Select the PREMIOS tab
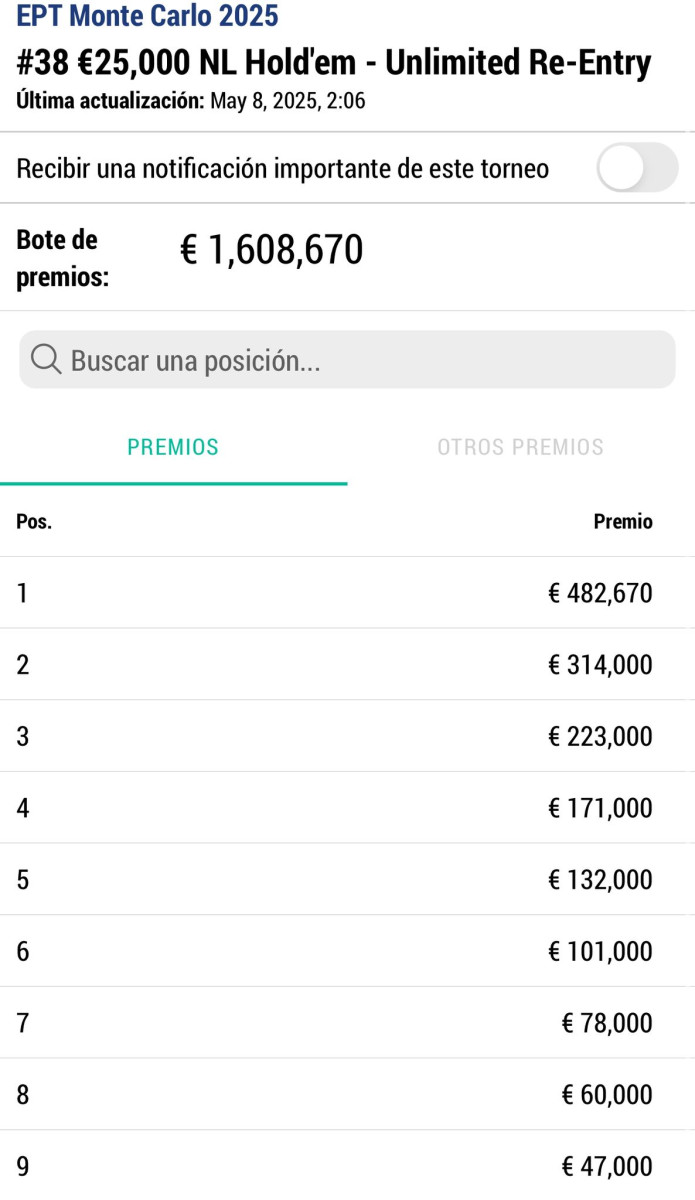The width and height of the screenshot is (695, 1200). (173, 447)
